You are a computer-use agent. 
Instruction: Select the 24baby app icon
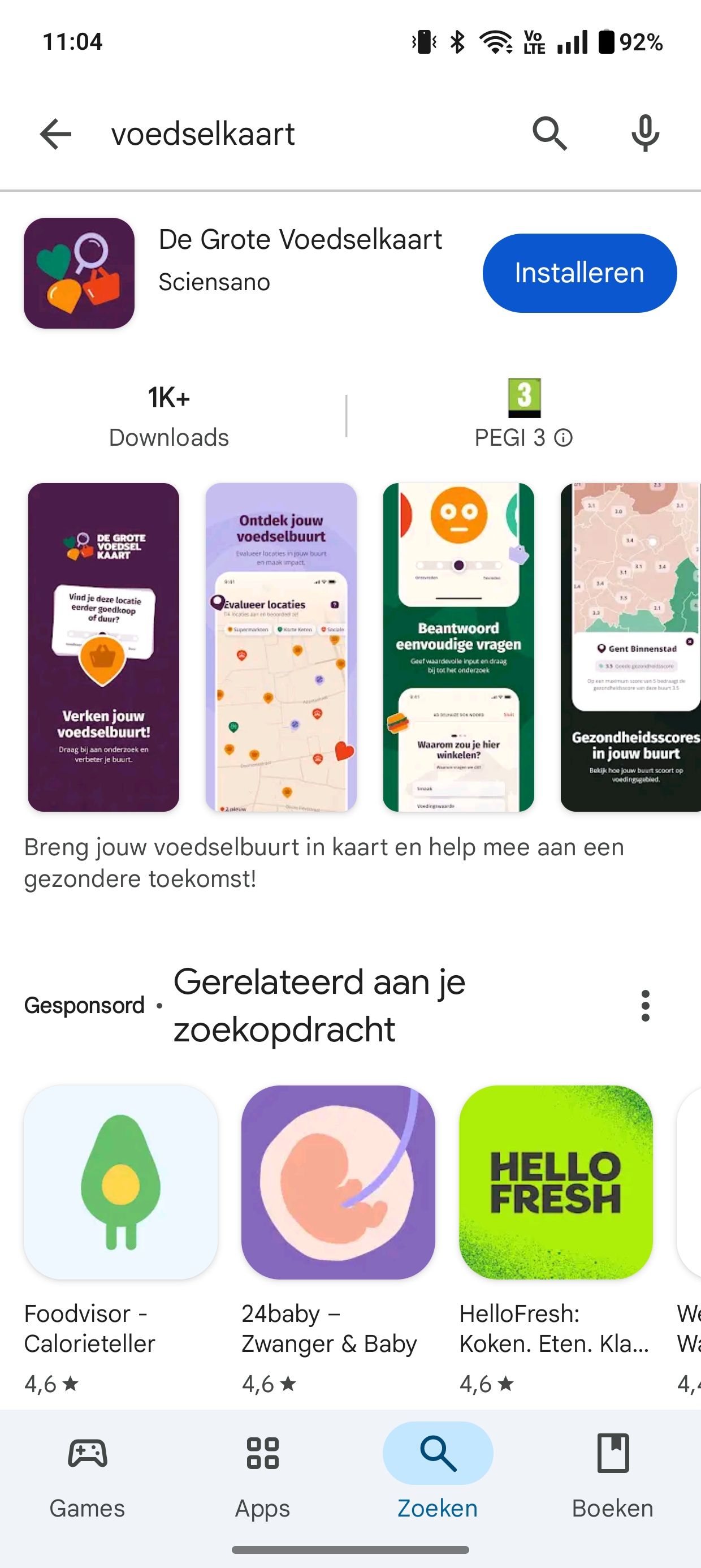click(x=339, y=1186)
